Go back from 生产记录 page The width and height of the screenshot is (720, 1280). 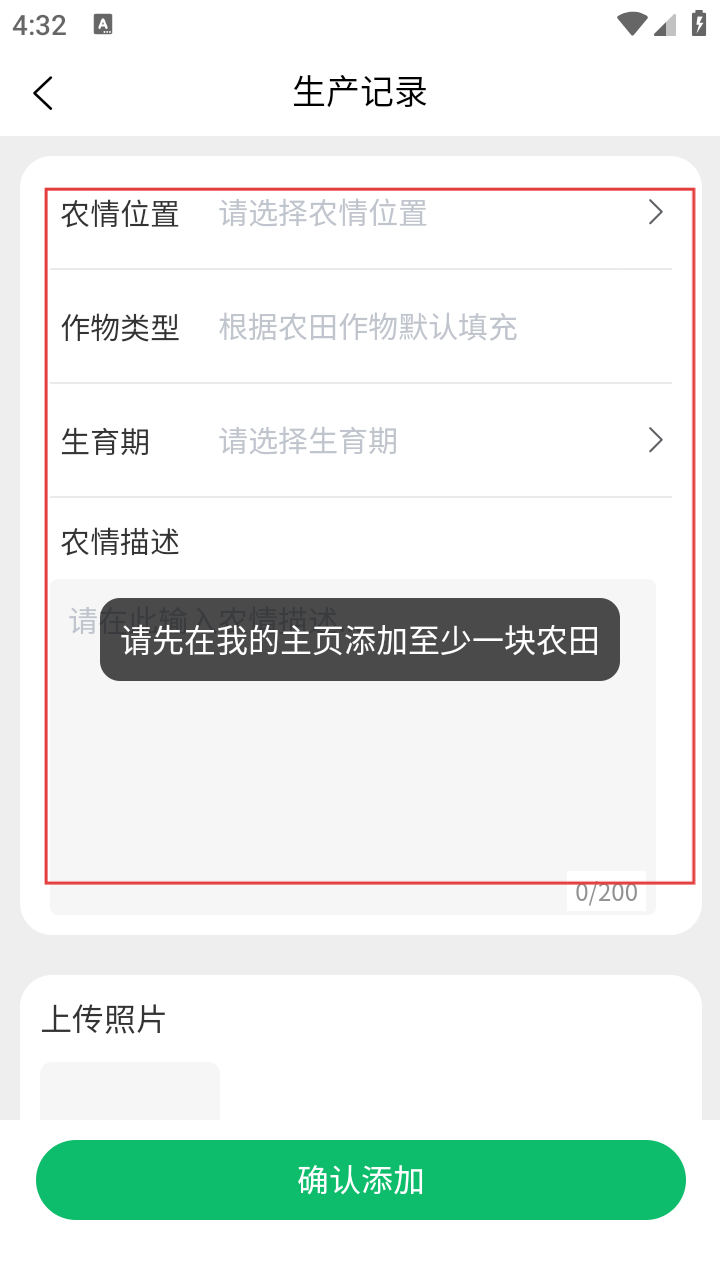(x=43, y=93)
